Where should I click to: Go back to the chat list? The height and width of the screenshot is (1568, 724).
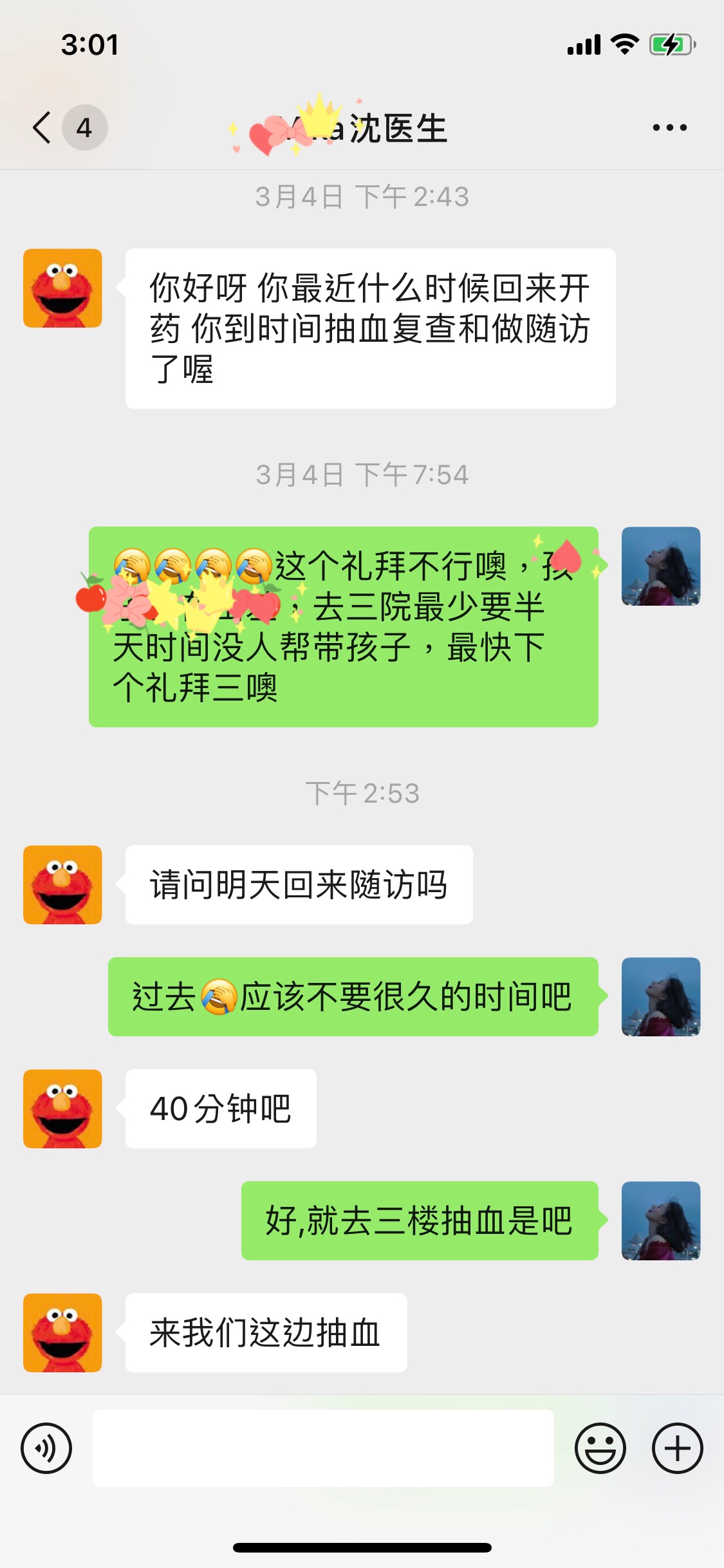pyautogui.click(x=42, y=127)
